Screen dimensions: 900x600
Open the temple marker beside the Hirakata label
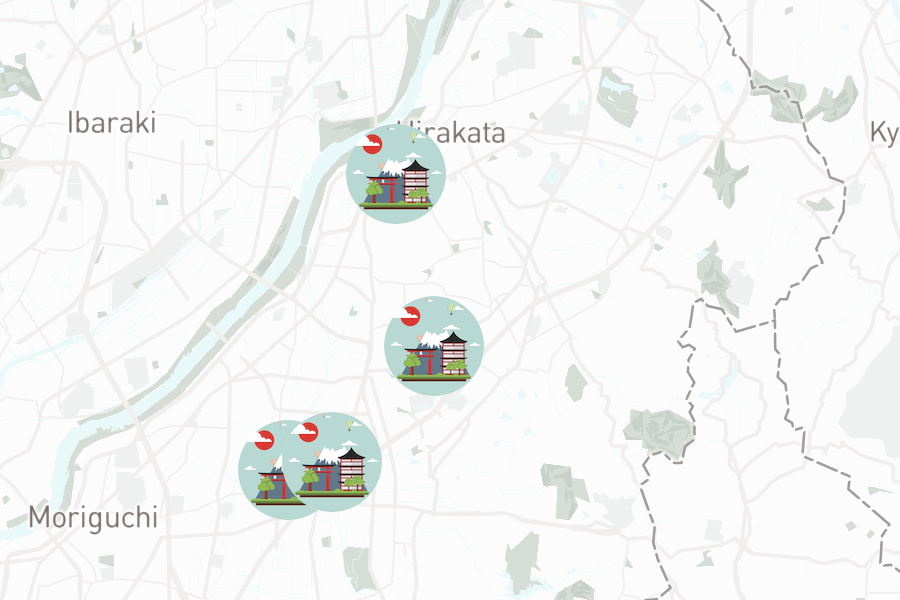[x=396, y=175]
